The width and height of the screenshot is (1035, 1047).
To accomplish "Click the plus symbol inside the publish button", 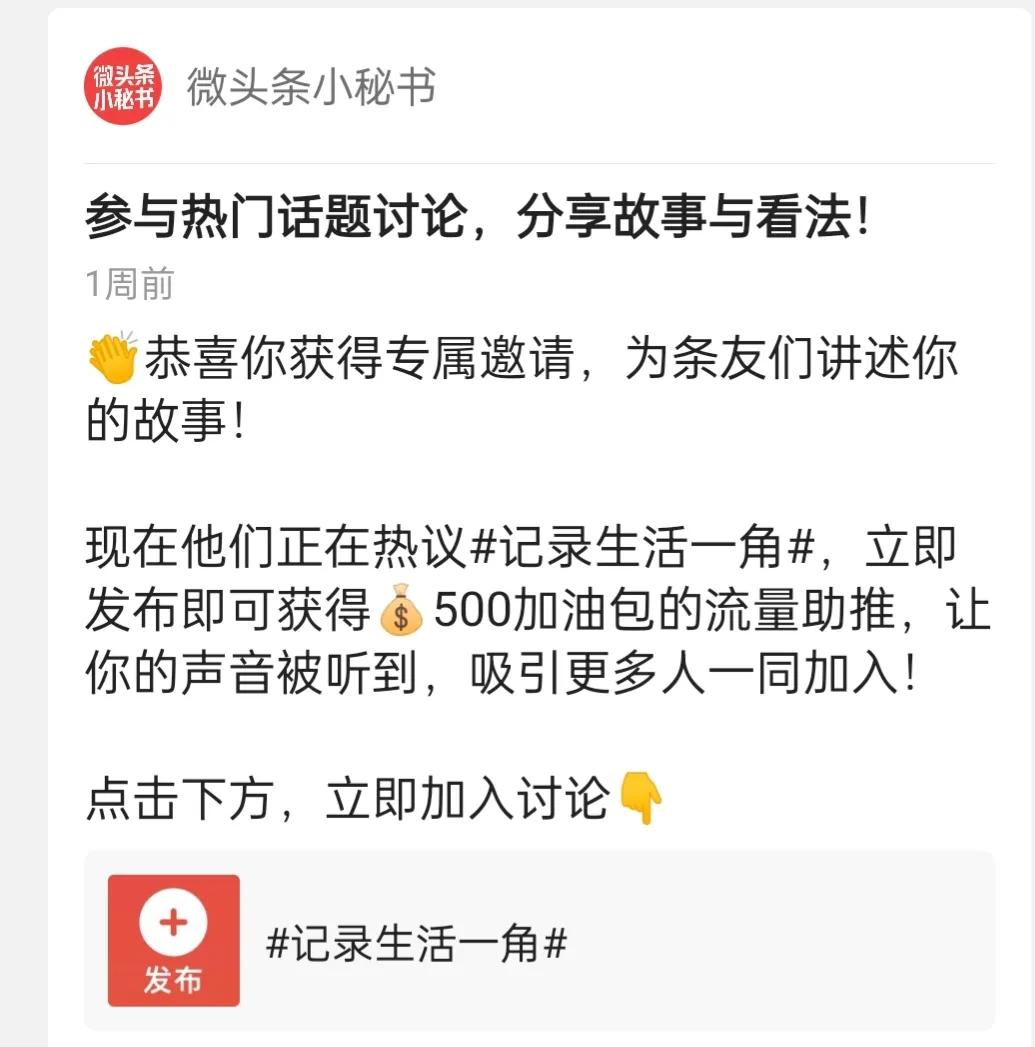I will click(x=172, y=921).
